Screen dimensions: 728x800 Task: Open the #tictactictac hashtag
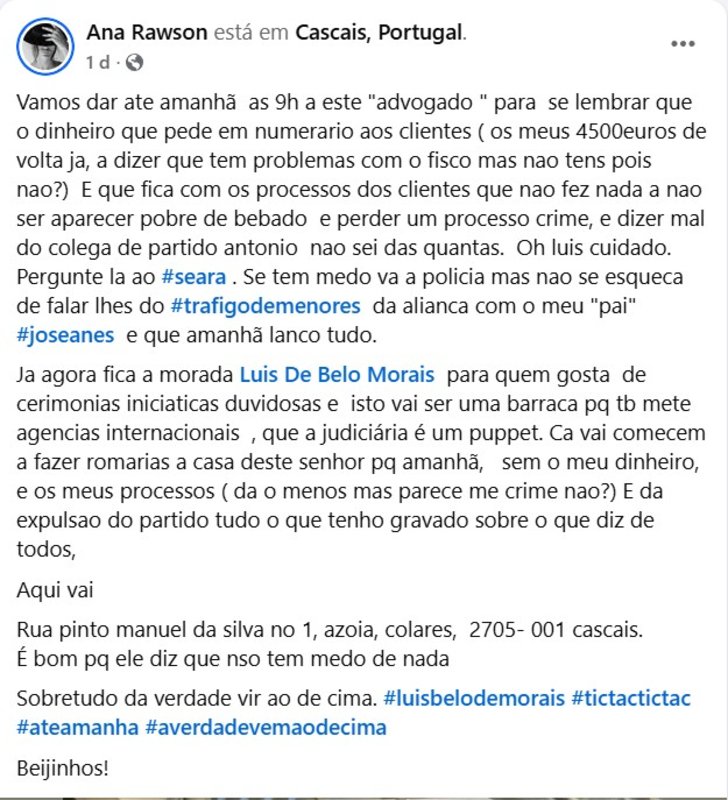click(x=631, y=698)
